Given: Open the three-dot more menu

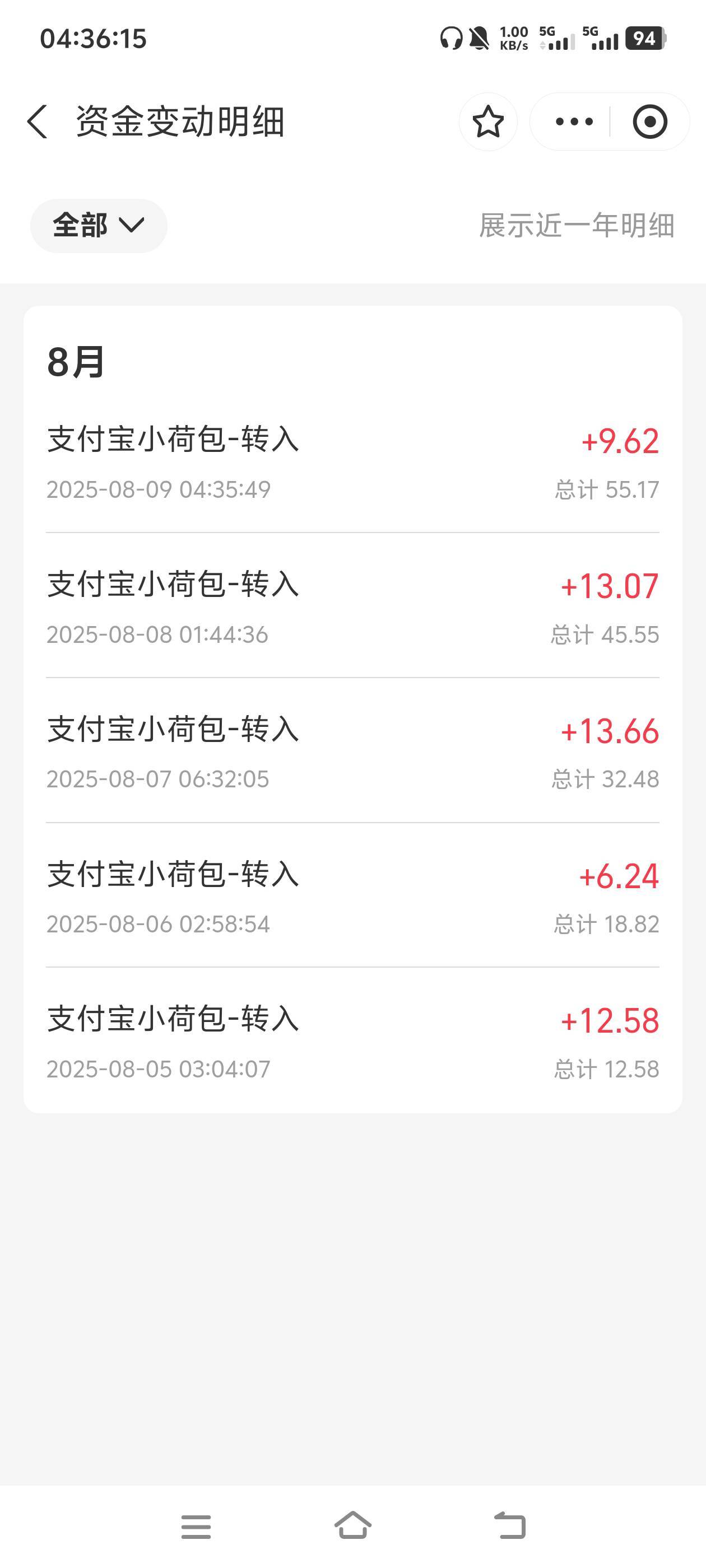Looking at the screenshot, I should coord(574,122).
